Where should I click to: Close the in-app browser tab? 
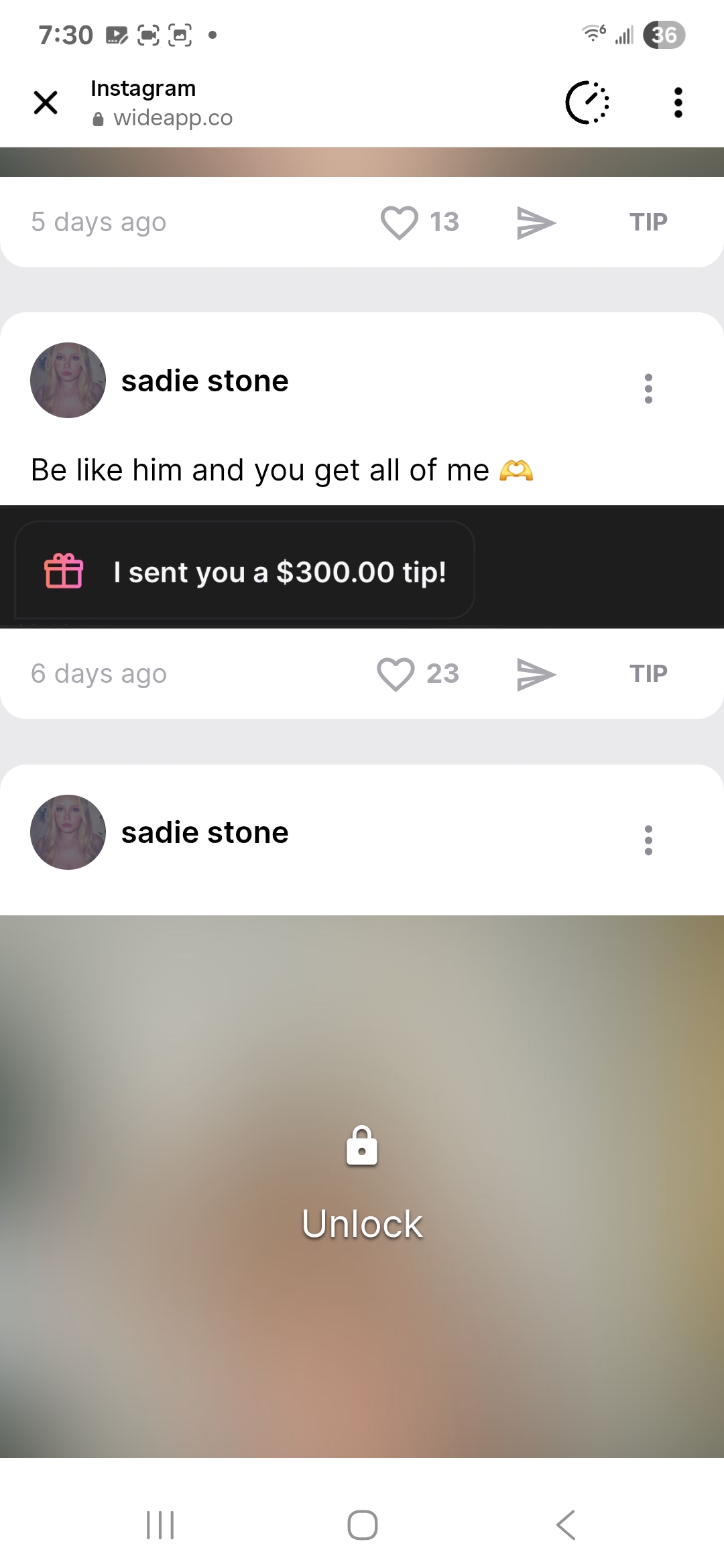click(x=46, y=103)
